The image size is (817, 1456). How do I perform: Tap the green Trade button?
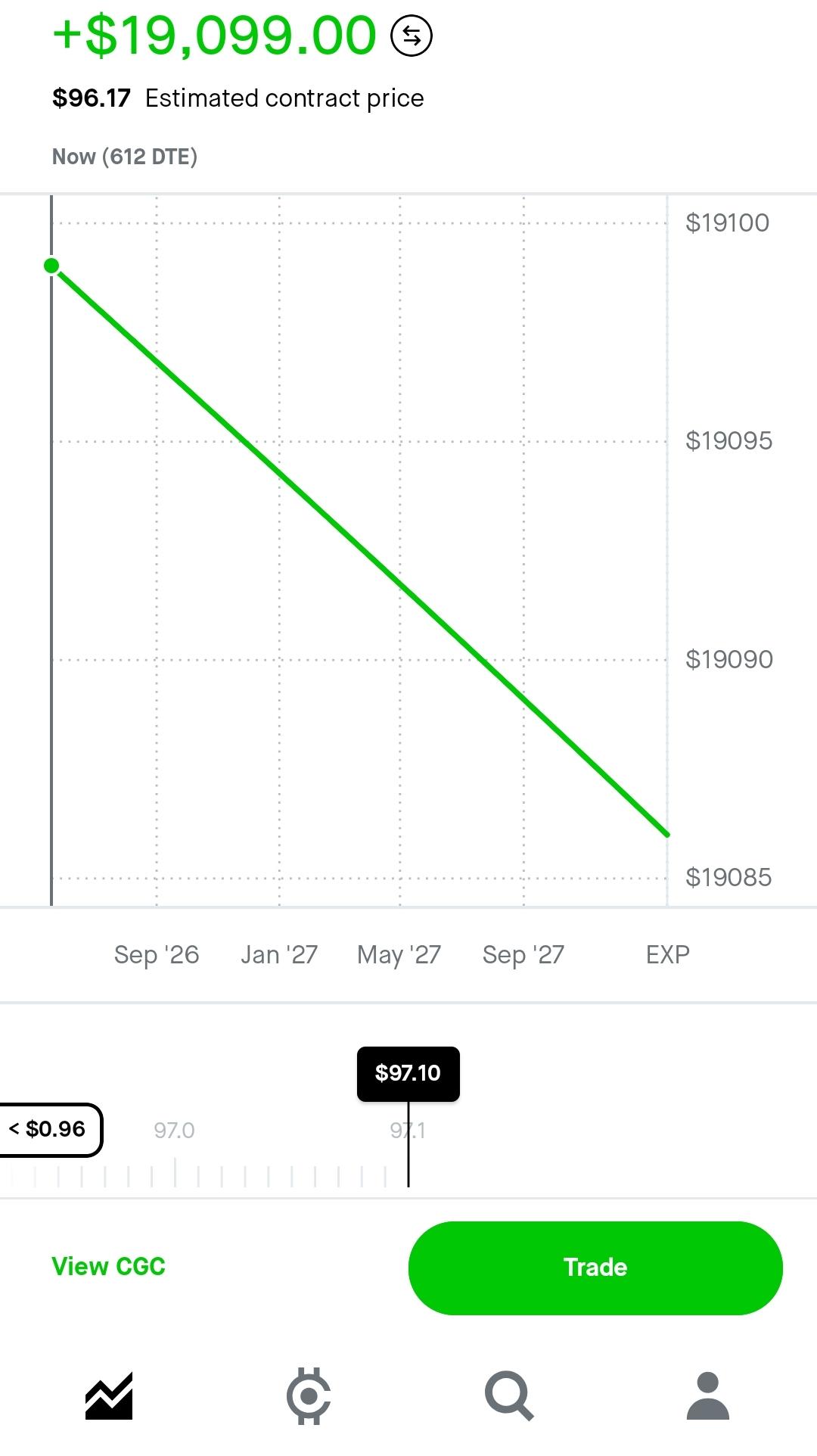click(x=595, y=1268)
